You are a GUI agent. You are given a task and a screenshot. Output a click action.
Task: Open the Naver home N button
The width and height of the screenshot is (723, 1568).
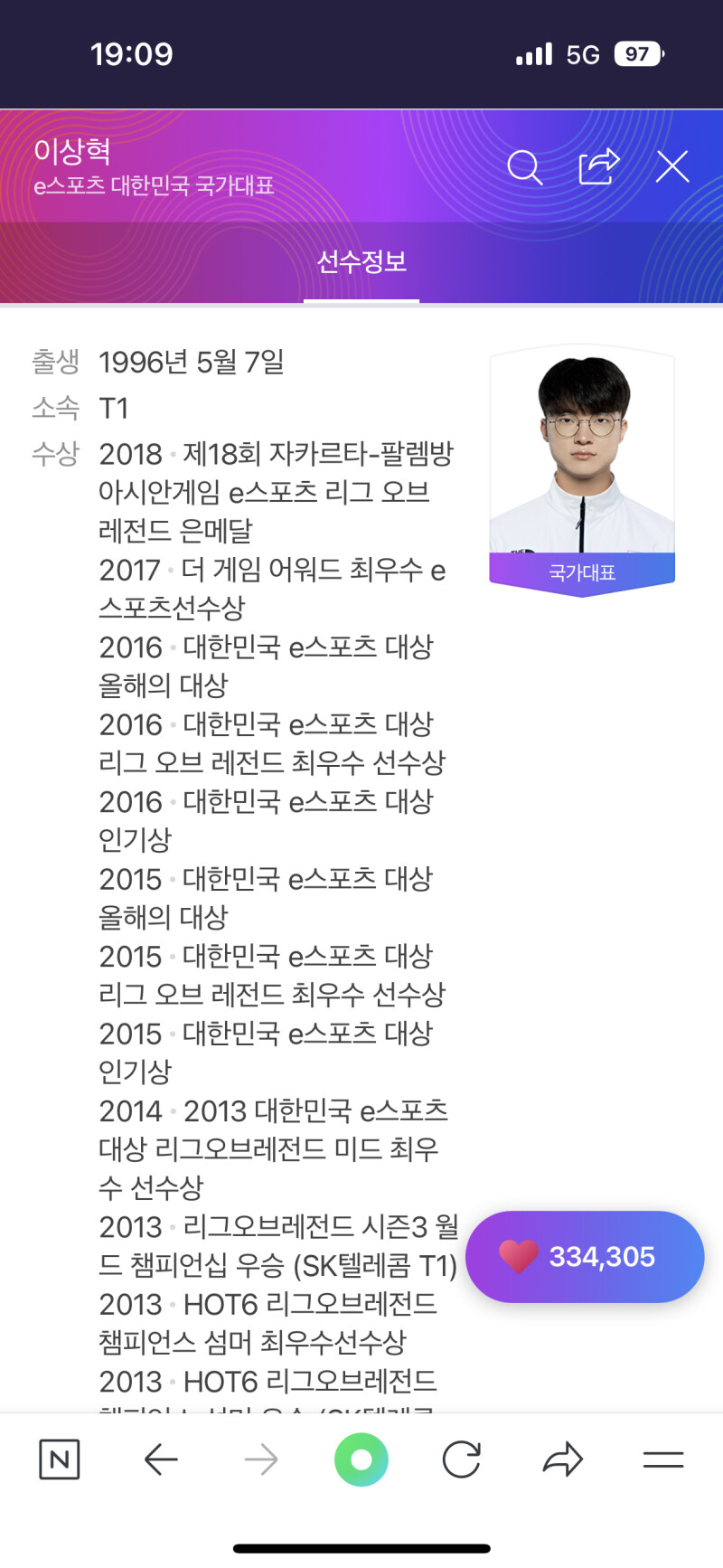coord(60,1459)
